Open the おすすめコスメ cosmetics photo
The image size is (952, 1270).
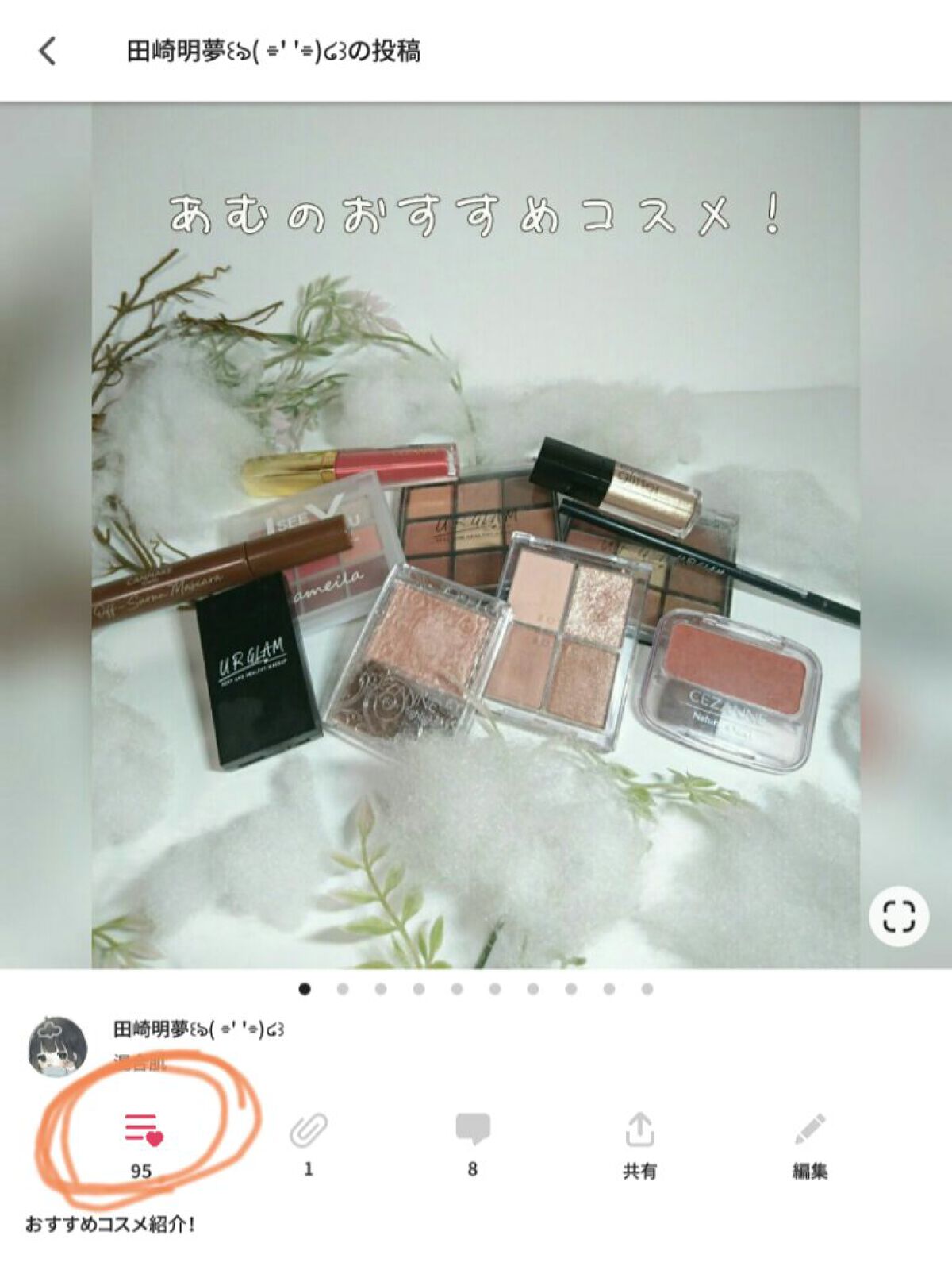tap(476, 536)
